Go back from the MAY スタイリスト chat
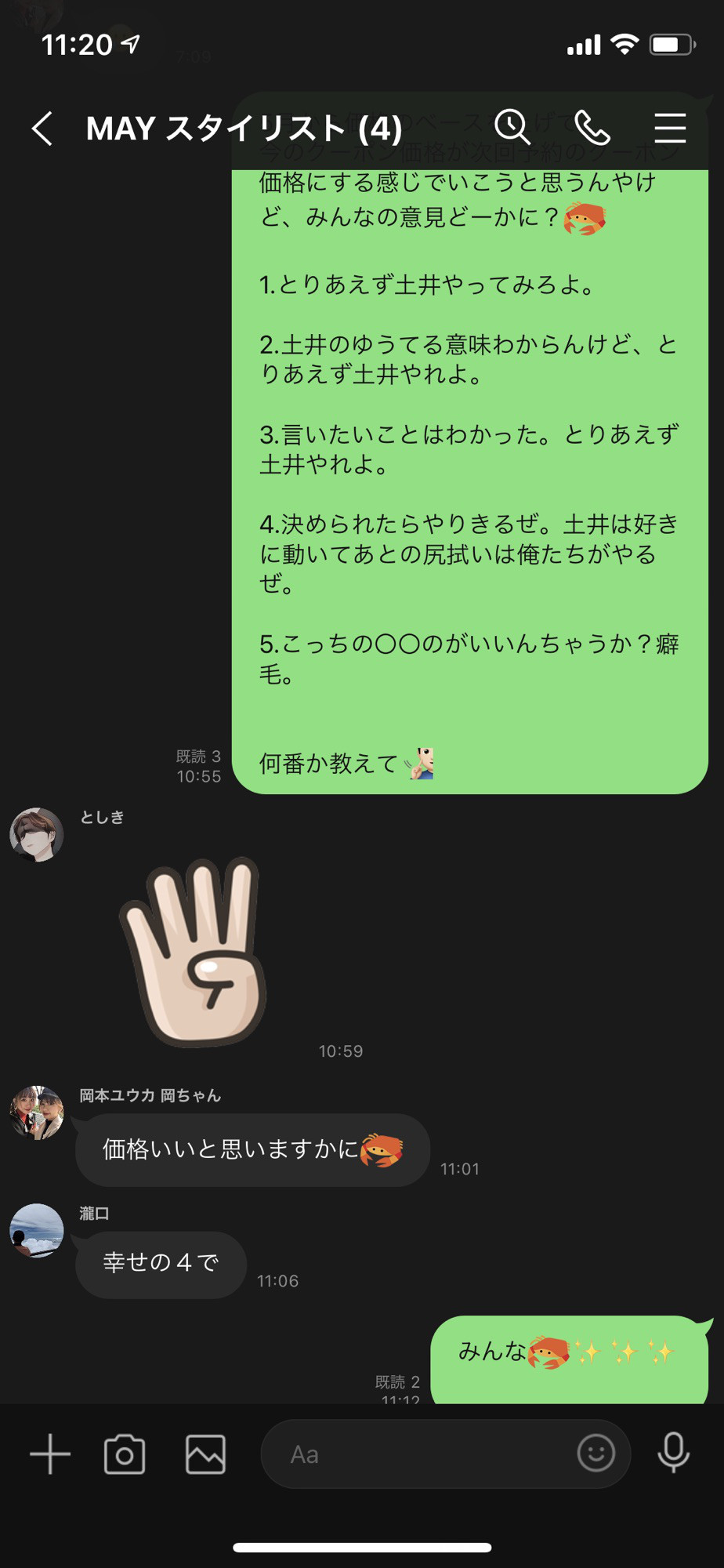This screenshot has height=1568, width=724. [x=42, y=128]
